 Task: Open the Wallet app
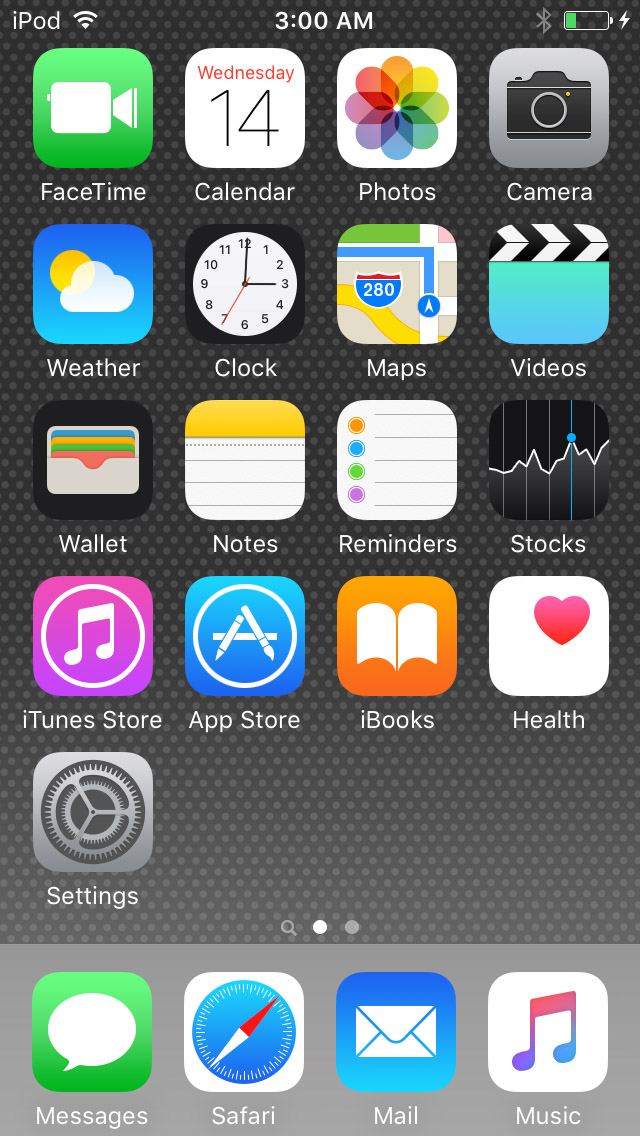click(x=93, y=460)
